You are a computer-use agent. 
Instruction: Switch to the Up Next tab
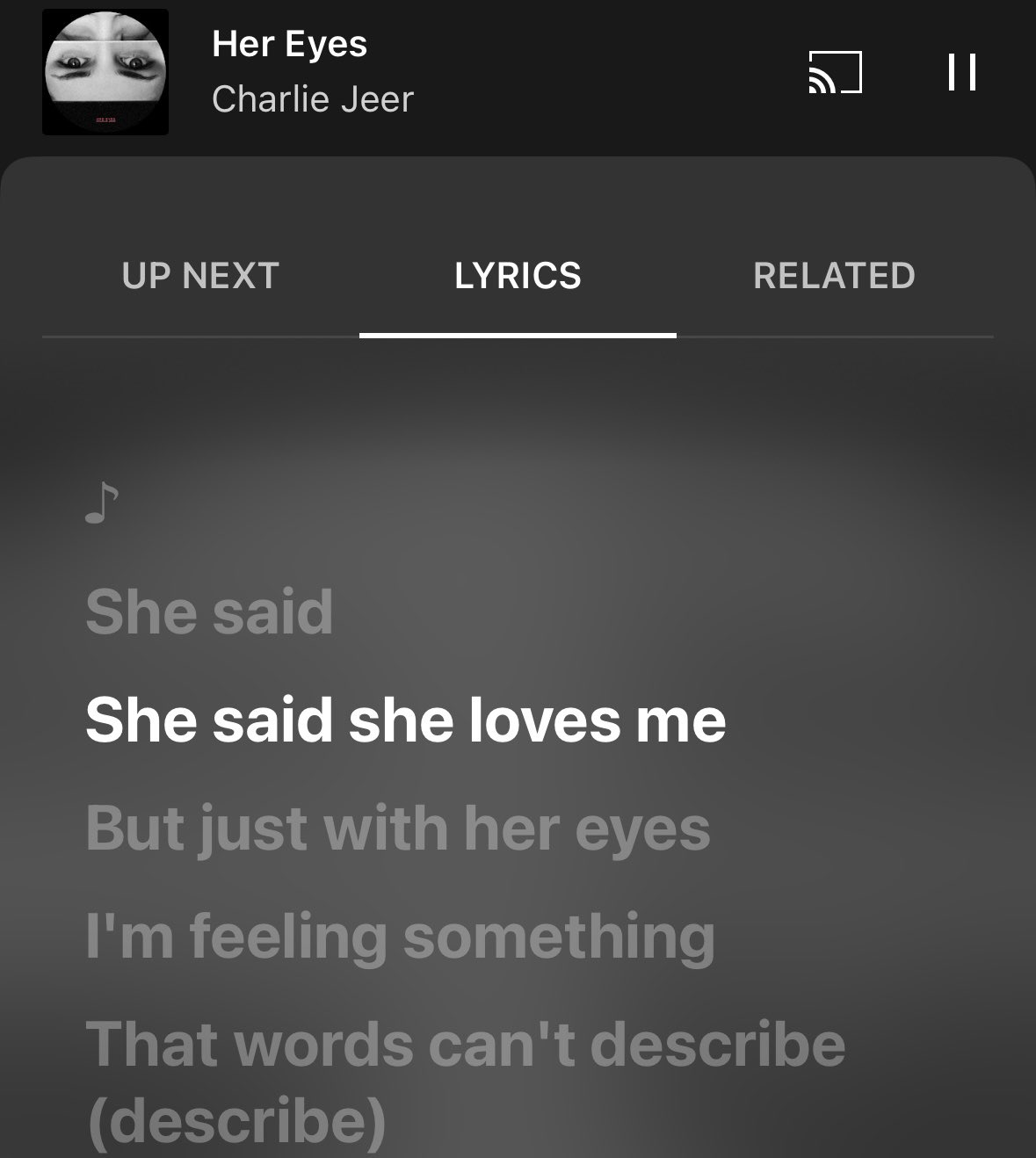[200, 276]
